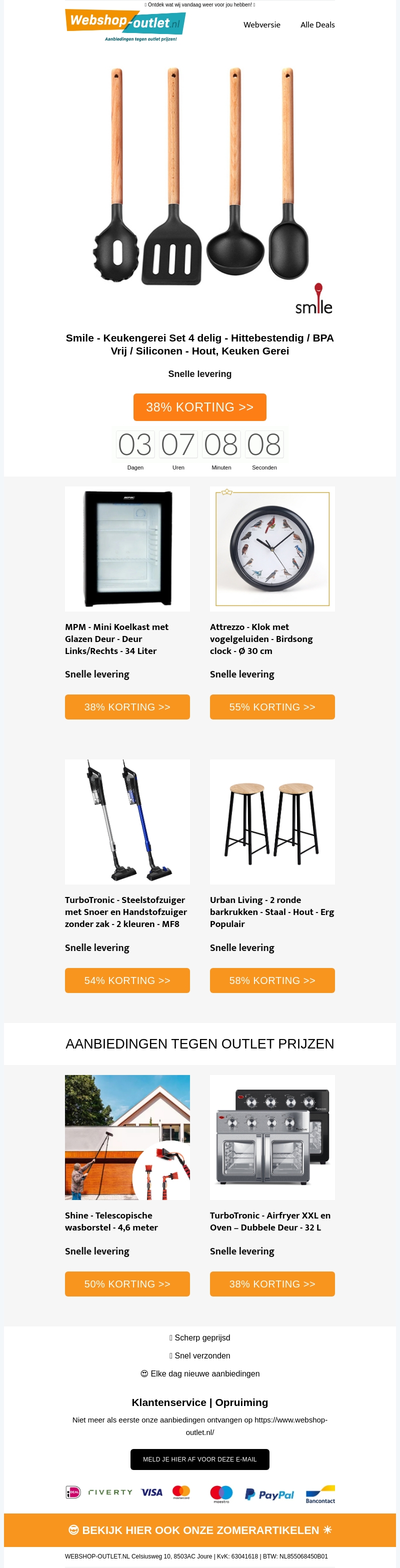This screenshot has height=1568, width=400.
Task: Tap the 54% KORTING button
Action: click(127, 980)
